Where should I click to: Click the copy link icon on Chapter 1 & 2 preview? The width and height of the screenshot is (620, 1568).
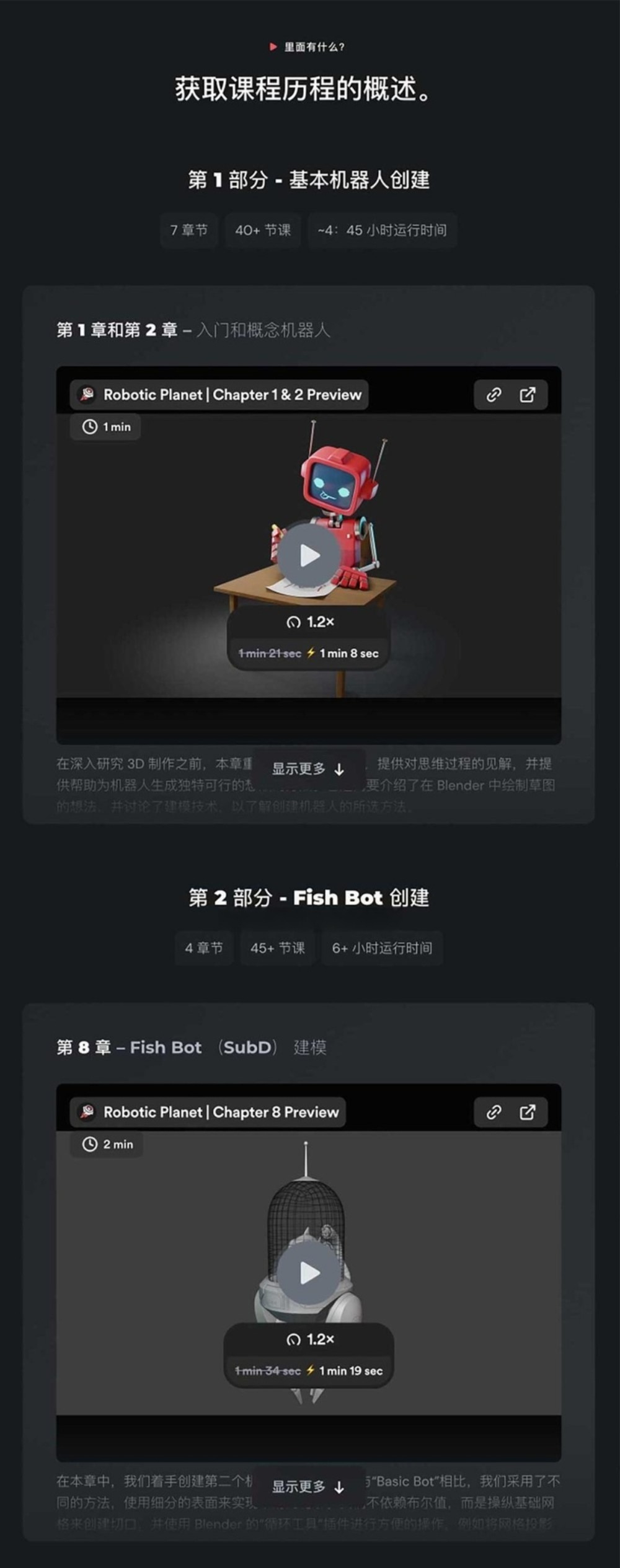tap(494, 395)
